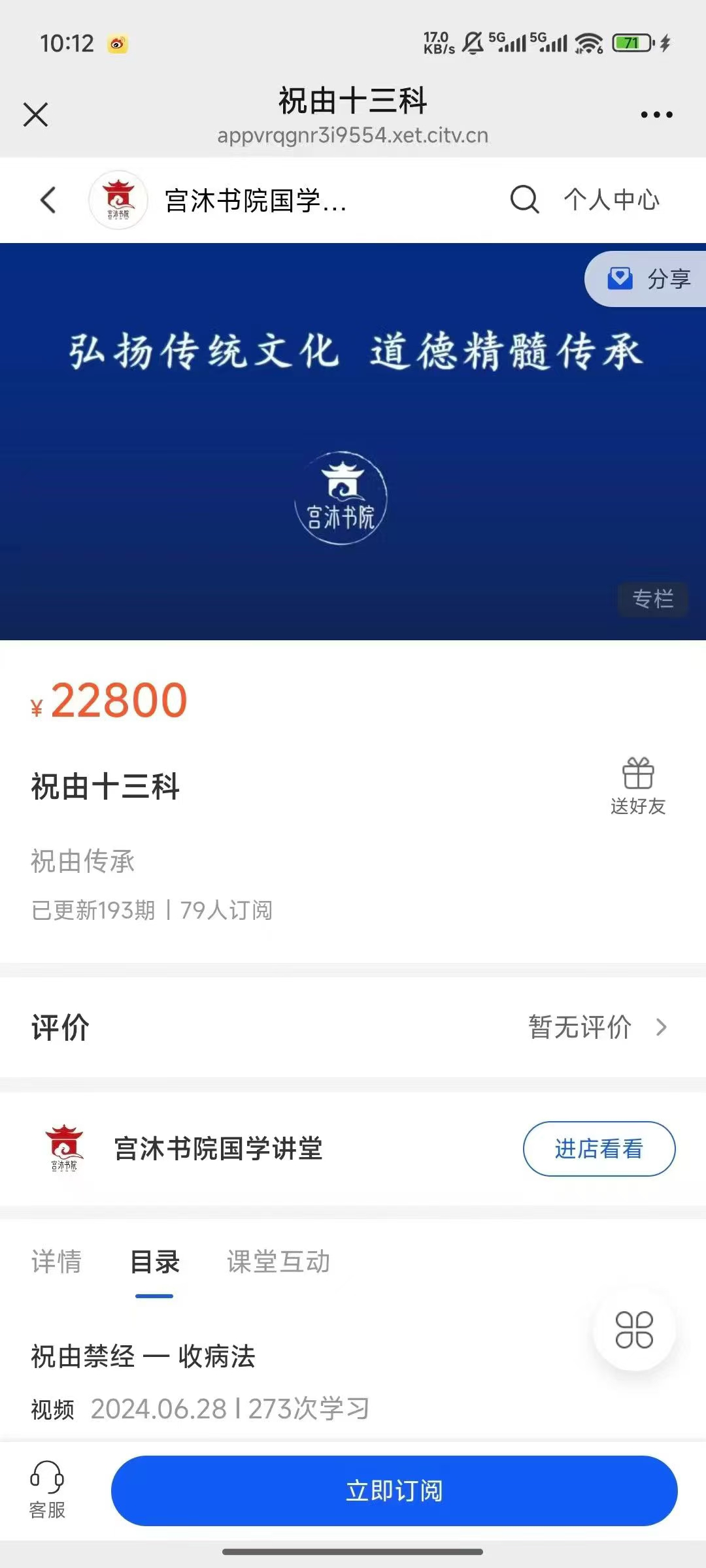The height and width of the screenshot is (1568, 706).
Task: Switch to the 详情 tab
Action: pyautogui.click(x=57, y=1262)
